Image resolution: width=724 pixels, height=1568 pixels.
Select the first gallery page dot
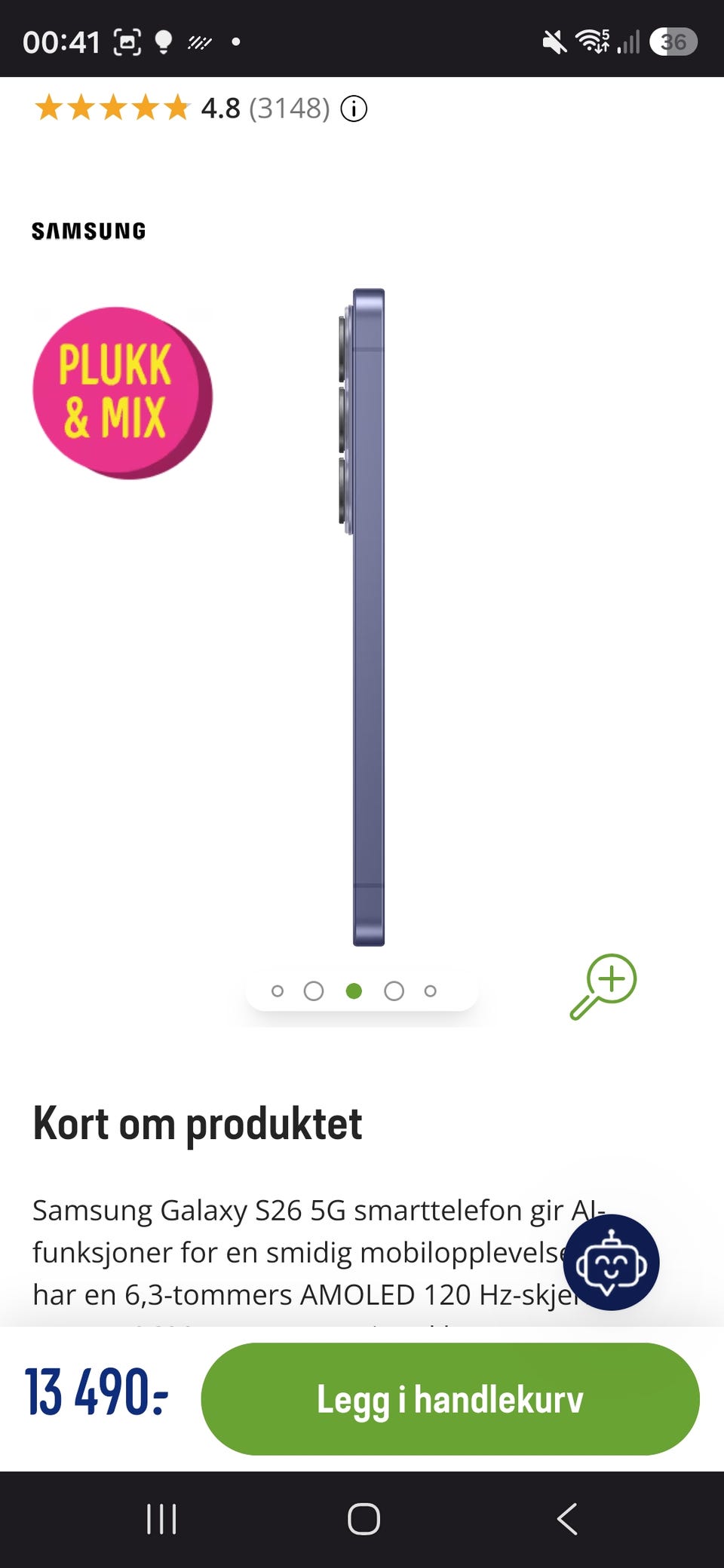pos(278,991)
